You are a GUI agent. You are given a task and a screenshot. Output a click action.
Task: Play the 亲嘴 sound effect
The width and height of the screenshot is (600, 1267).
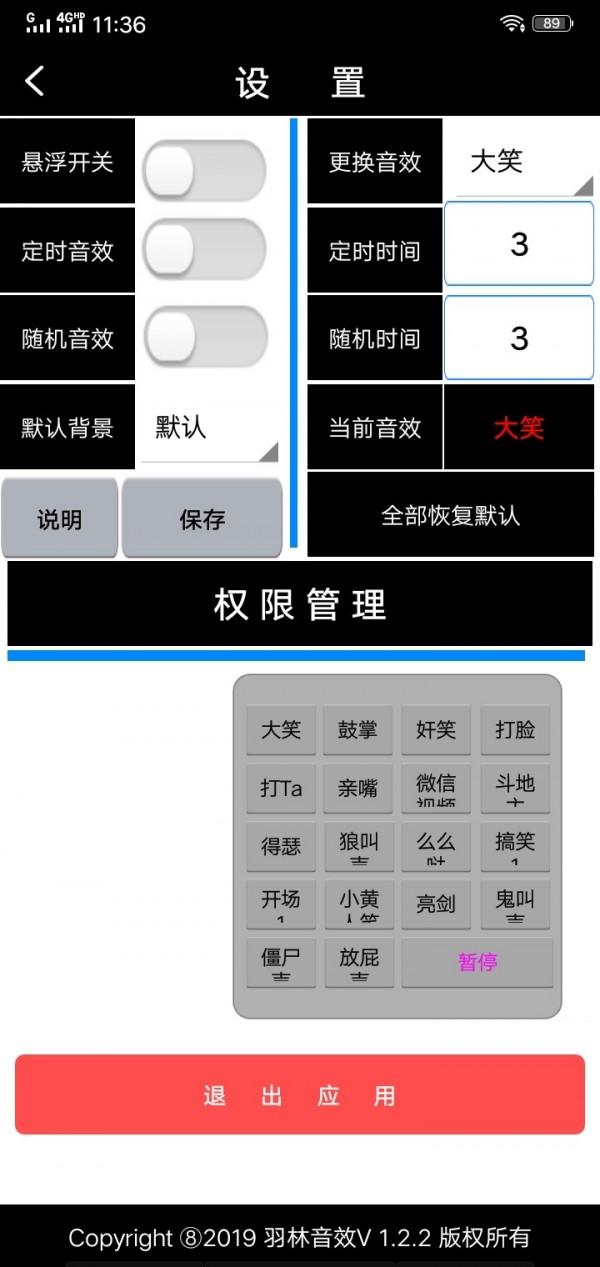pos(358,788)
